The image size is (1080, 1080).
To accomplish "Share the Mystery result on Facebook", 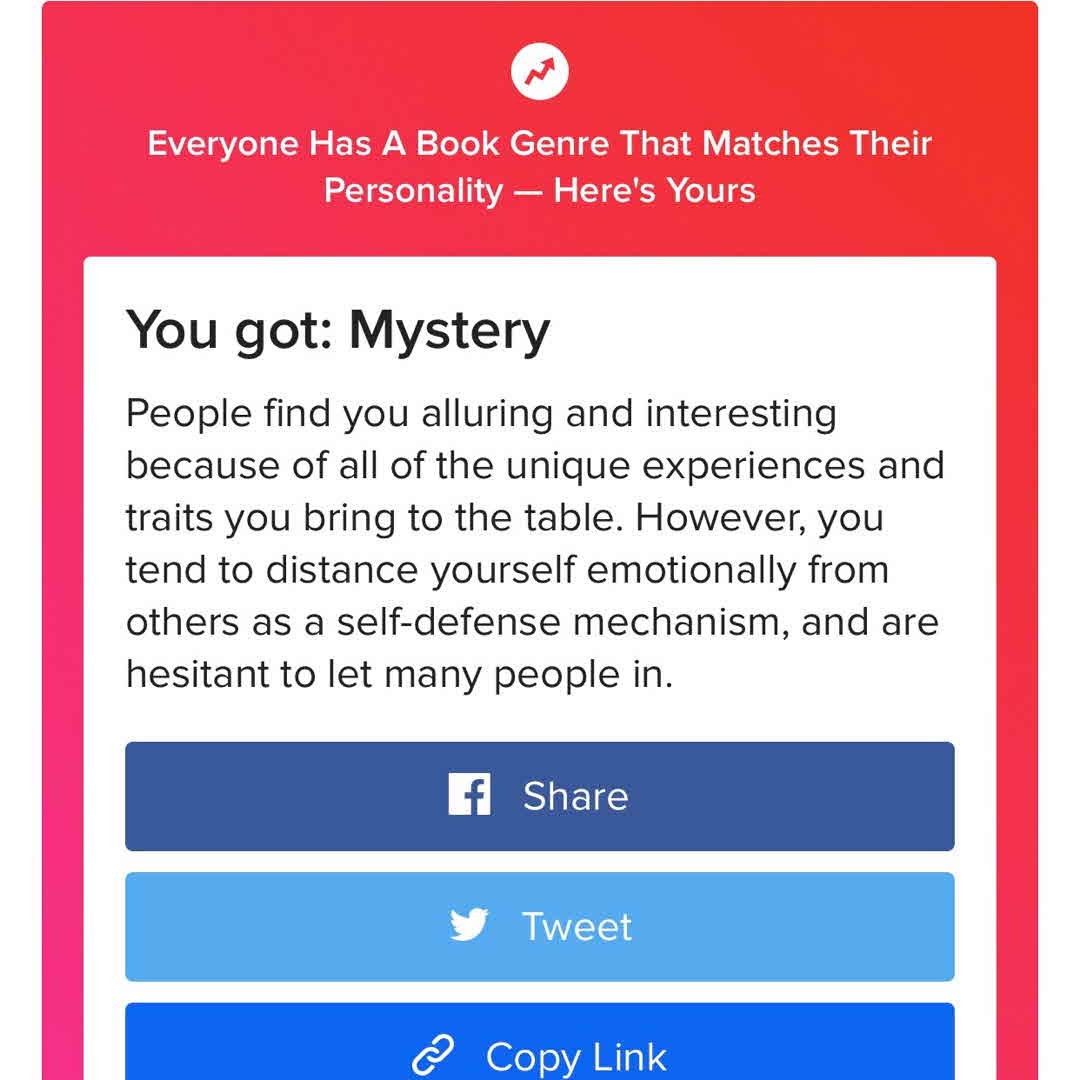I will coord(539,796).
